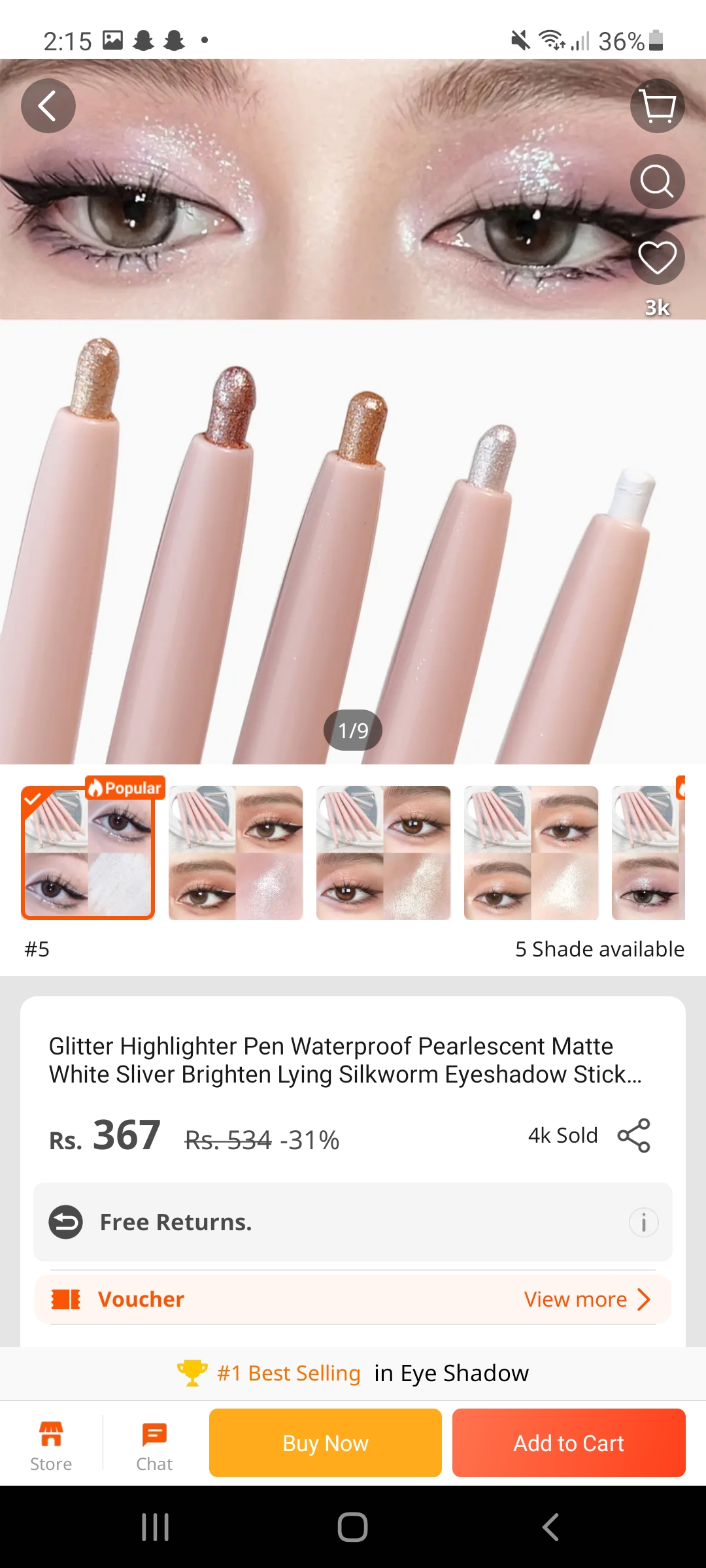Select the fourth shade thumbnail
Screen dimensions: 706x1568
(x=531, y=853)
